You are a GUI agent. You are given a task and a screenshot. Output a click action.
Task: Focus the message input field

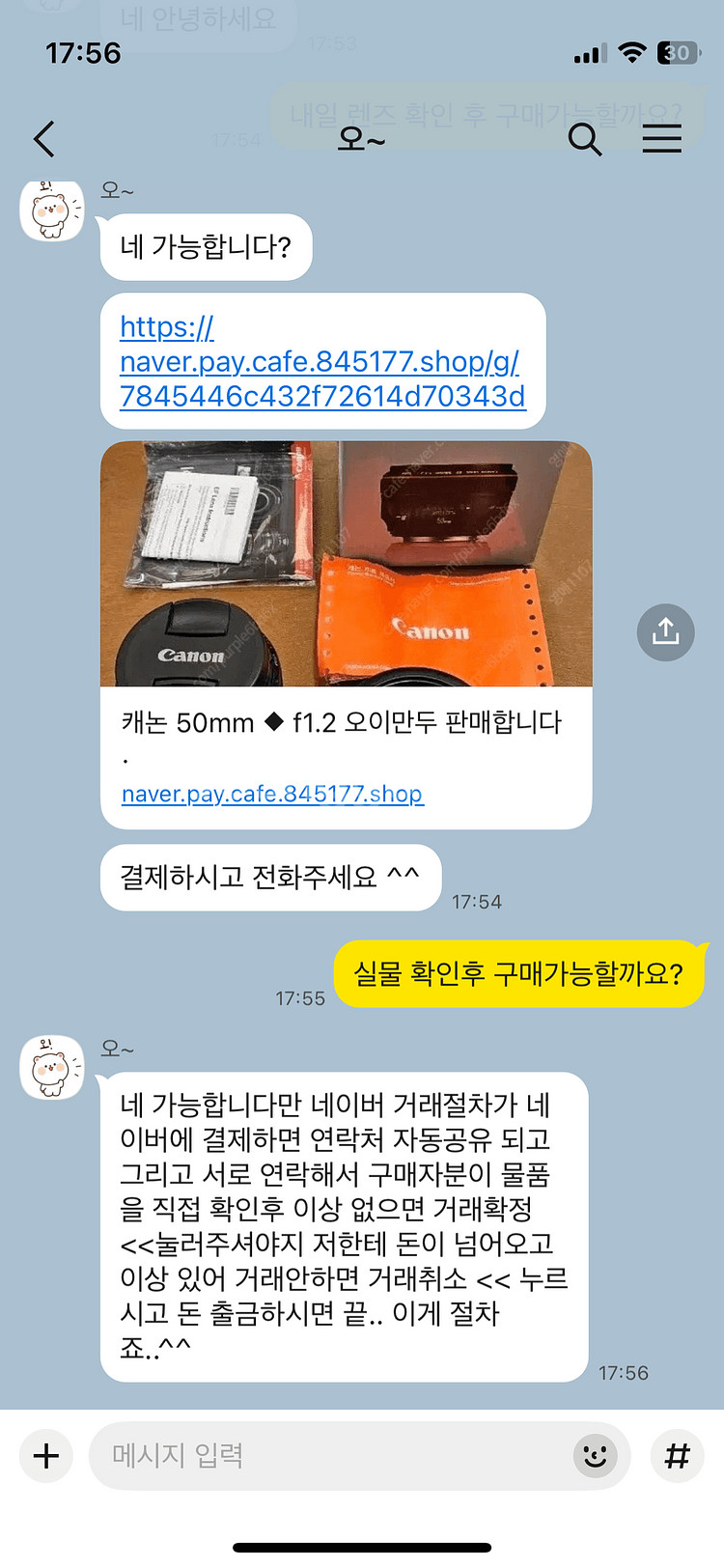[x=328, y=1455]
